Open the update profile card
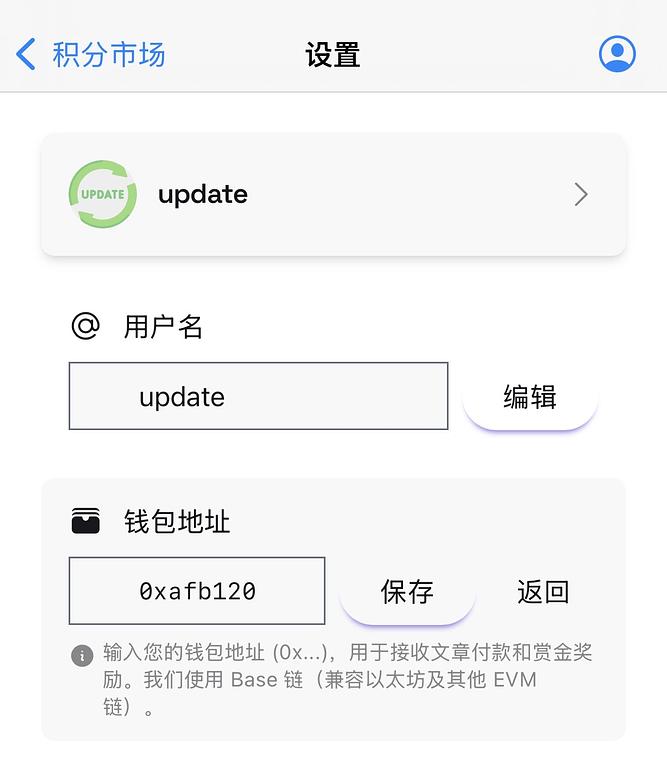Screen dimensions: 667x768 [x=333, y=194]
